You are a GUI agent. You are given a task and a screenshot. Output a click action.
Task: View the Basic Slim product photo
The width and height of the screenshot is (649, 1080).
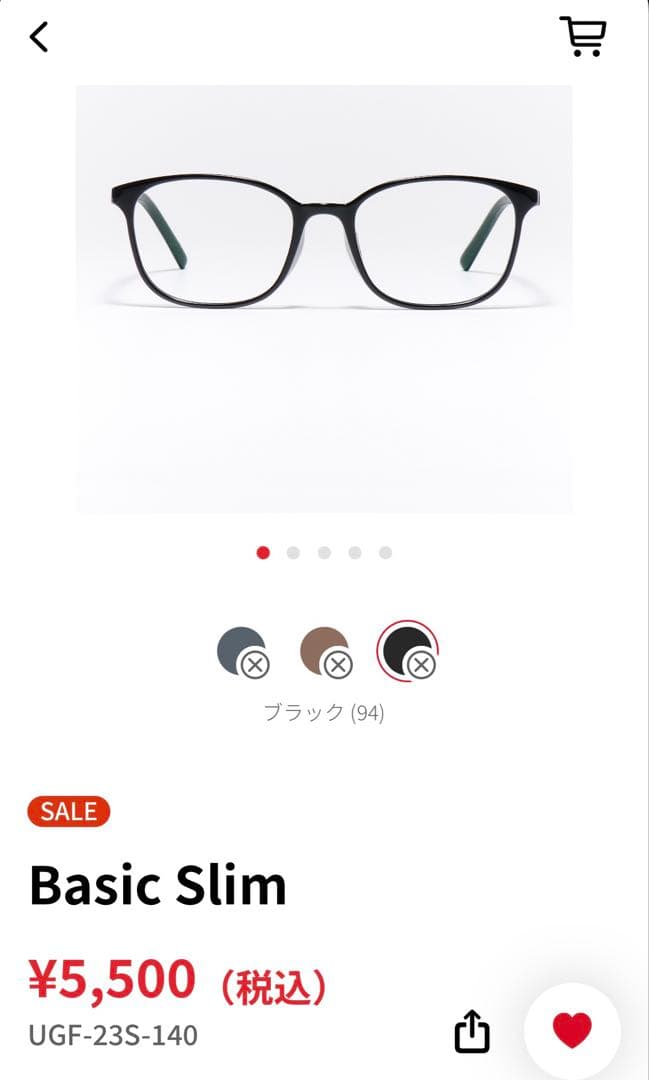click(324, 298)
